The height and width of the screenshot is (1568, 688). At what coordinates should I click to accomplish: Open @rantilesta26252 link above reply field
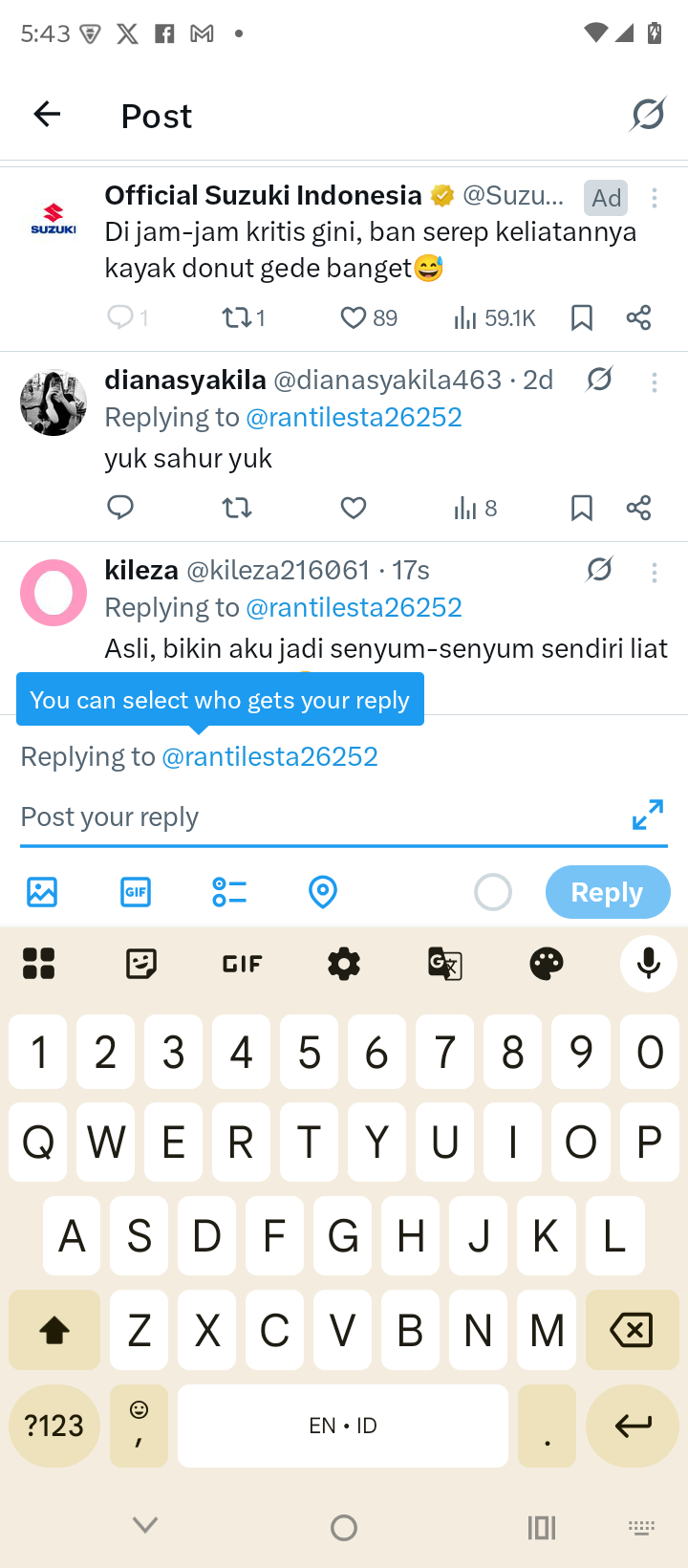[x=269, y=756]
